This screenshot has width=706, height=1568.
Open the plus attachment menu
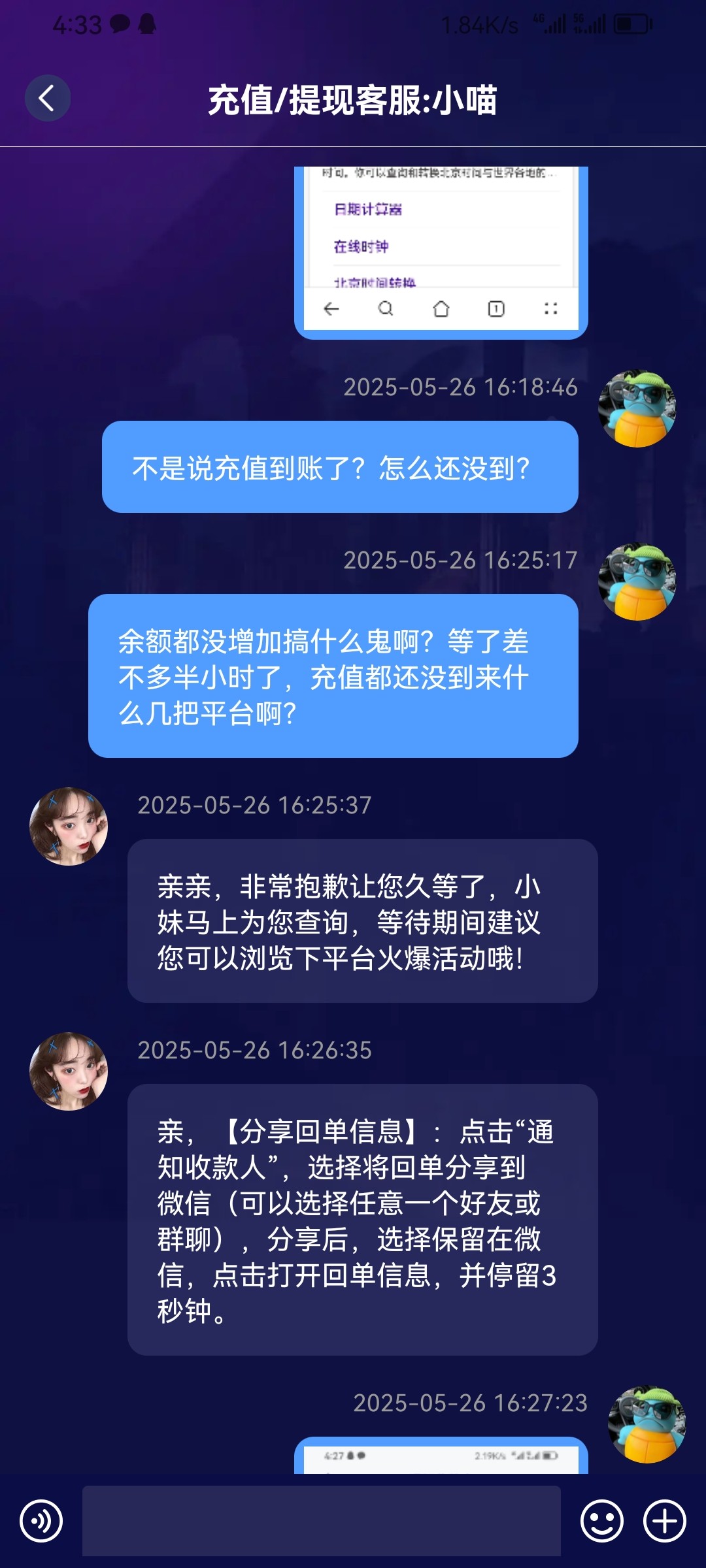664,1521
